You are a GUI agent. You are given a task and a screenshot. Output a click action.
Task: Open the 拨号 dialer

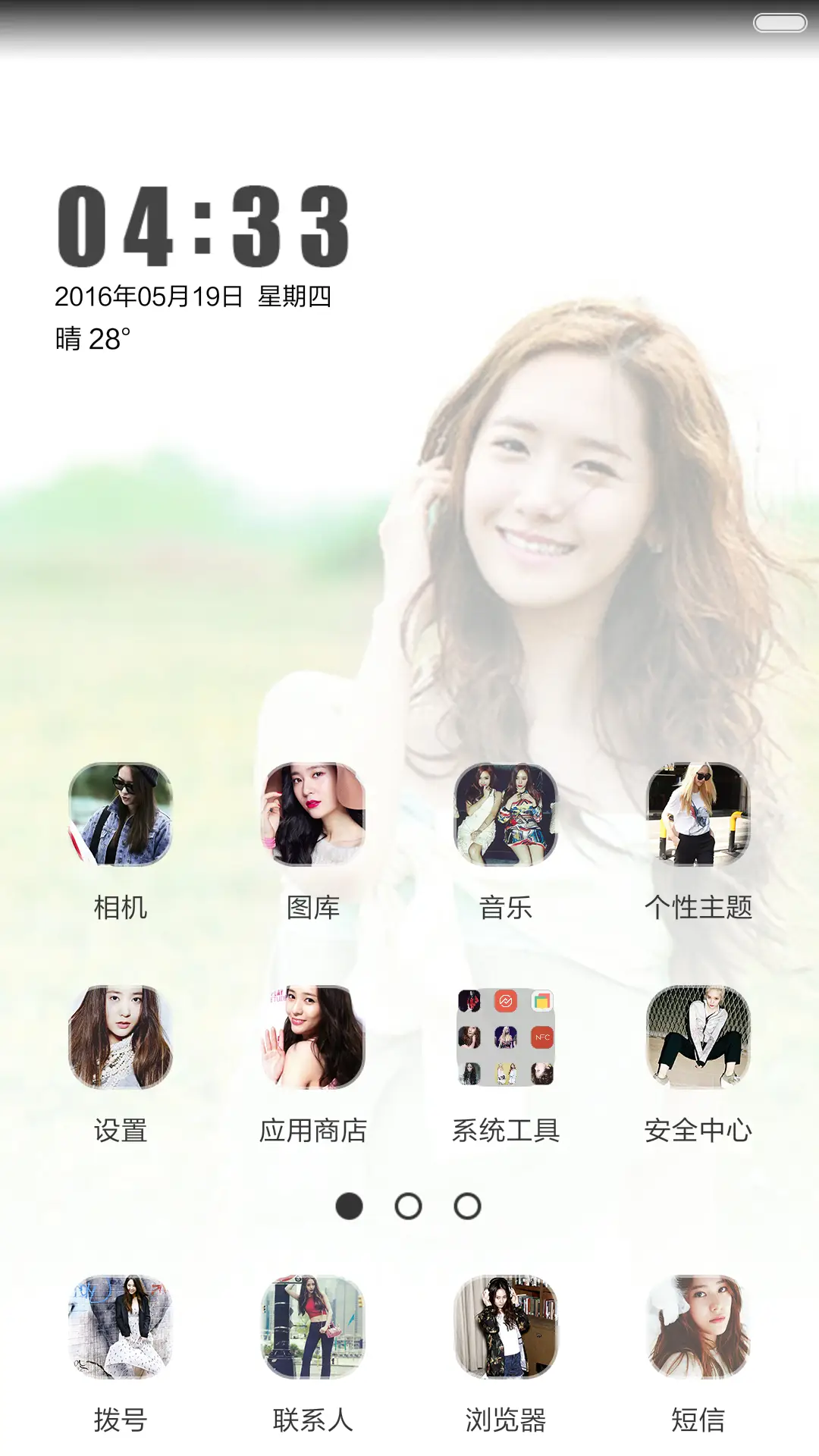pos(121,1327)
